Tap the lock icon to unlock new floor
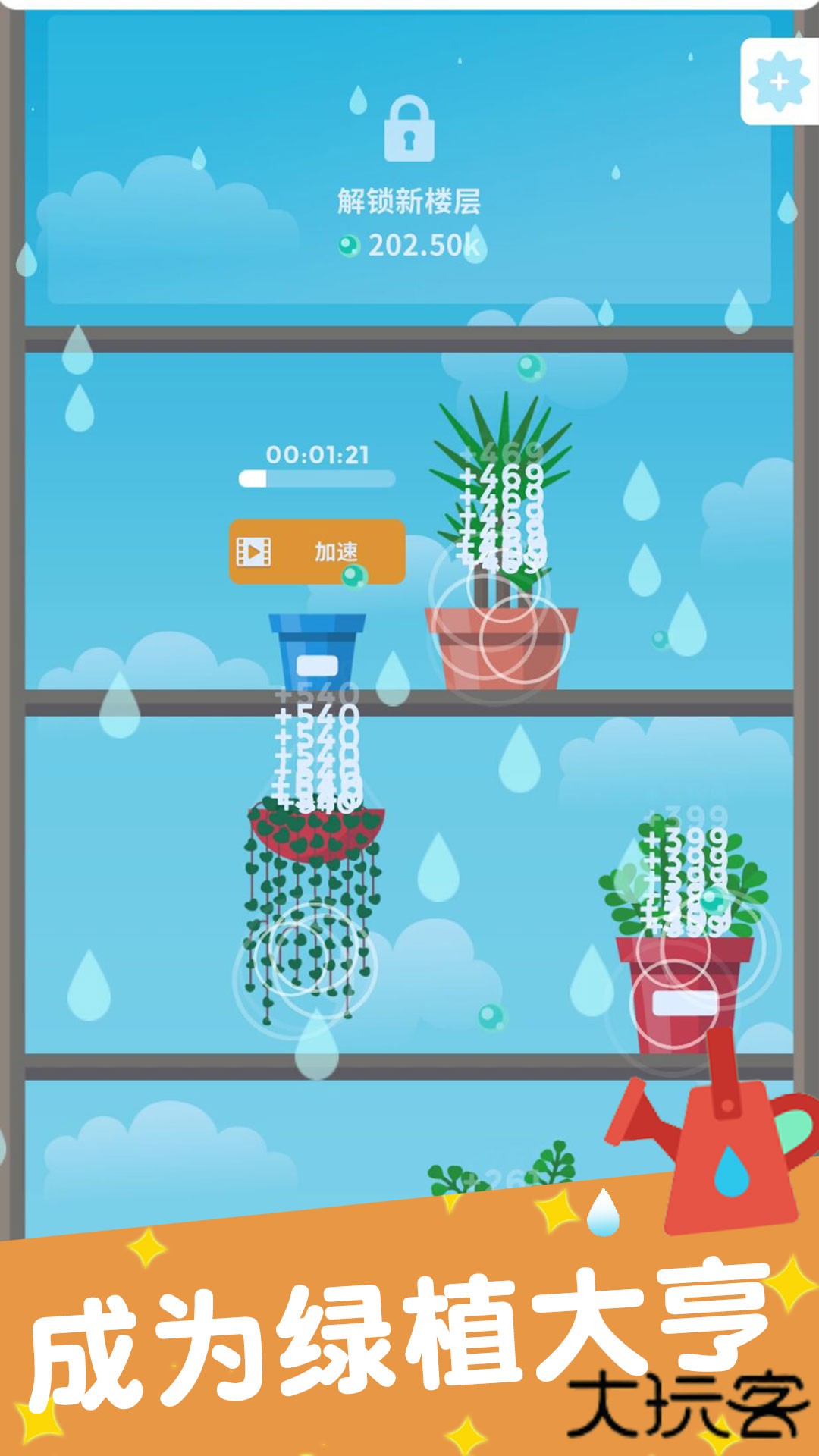 tap(409, 129)
